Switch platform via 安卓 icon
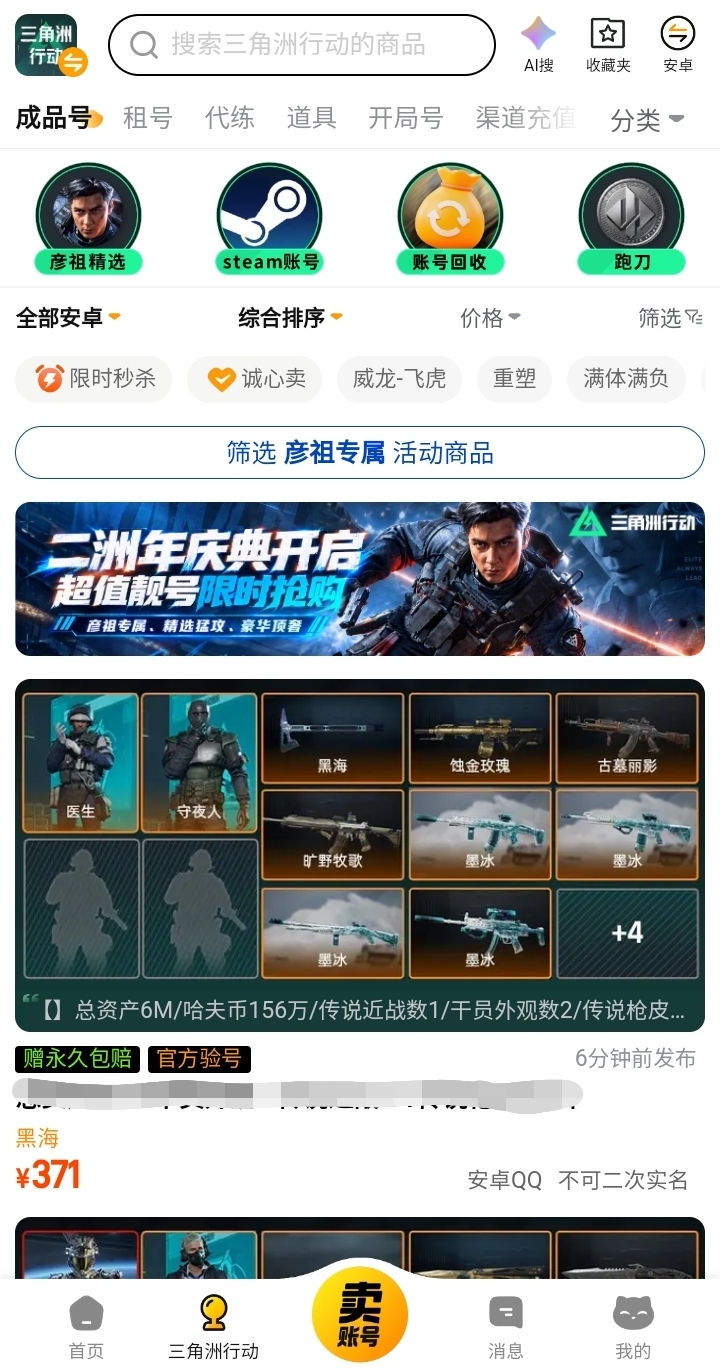 (678, 45)
